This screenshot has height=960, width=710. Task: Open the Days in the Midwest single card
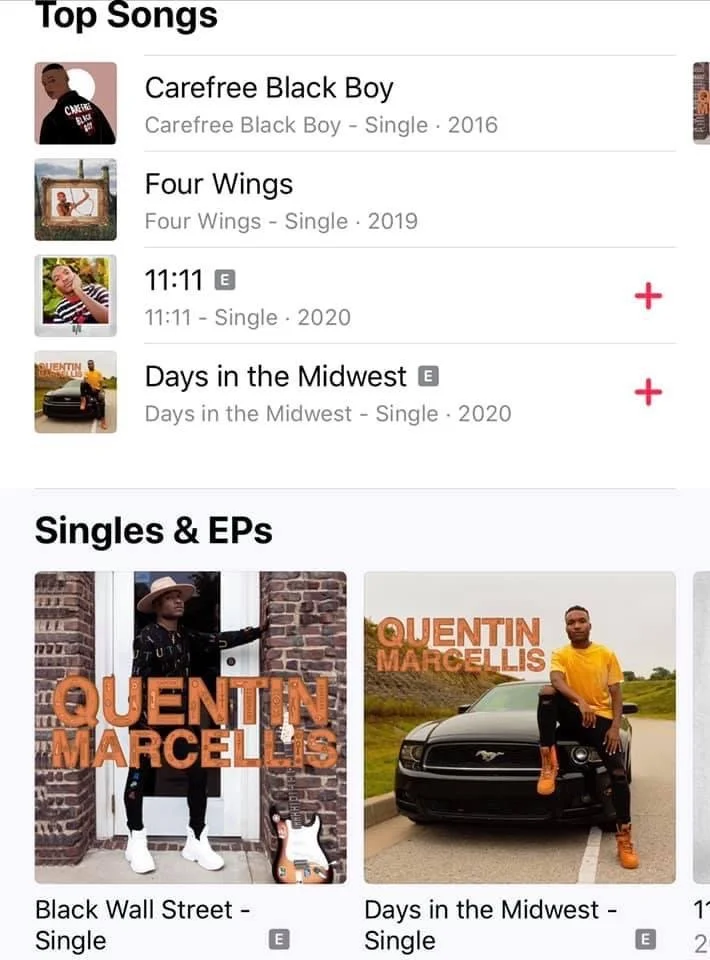pyautogui.click(x=519, y=727)
